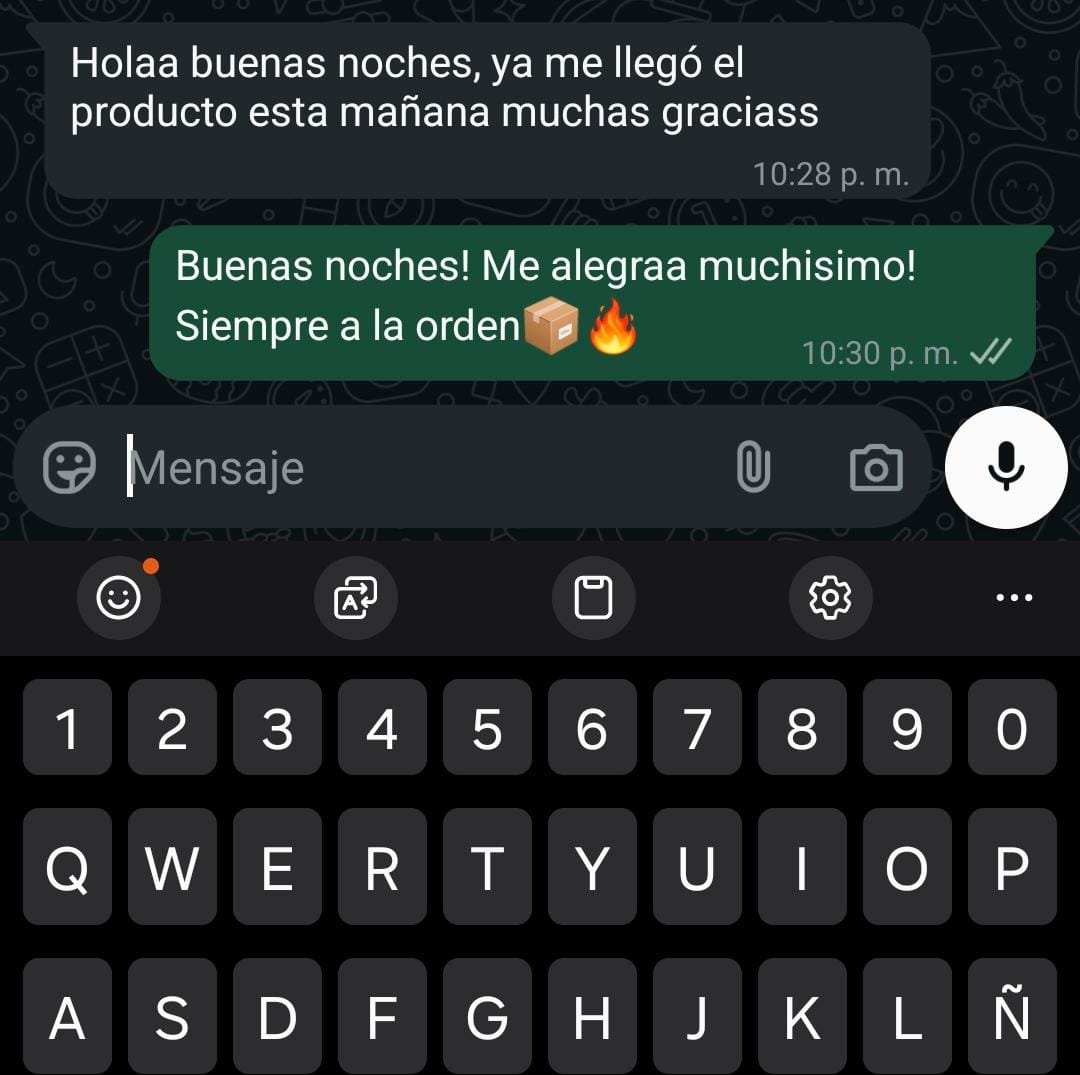The height and width of the screenshot is (1075, 1080).
Task: Open the keyboard translate tool
Action: 355,598
